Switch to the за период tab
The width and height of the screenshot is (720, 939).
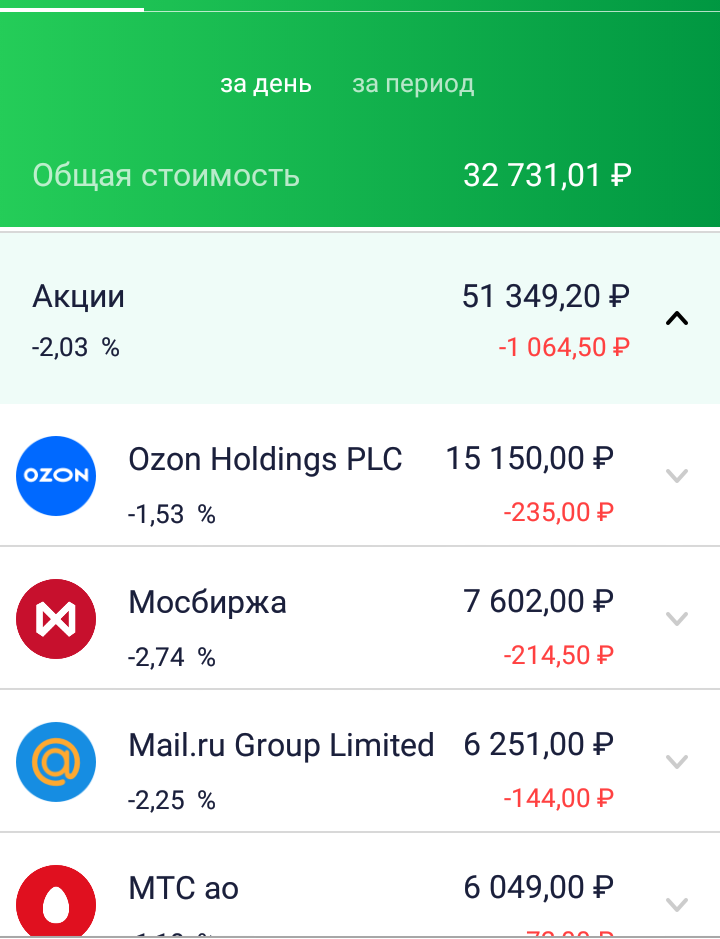click(x=412, y=84)
